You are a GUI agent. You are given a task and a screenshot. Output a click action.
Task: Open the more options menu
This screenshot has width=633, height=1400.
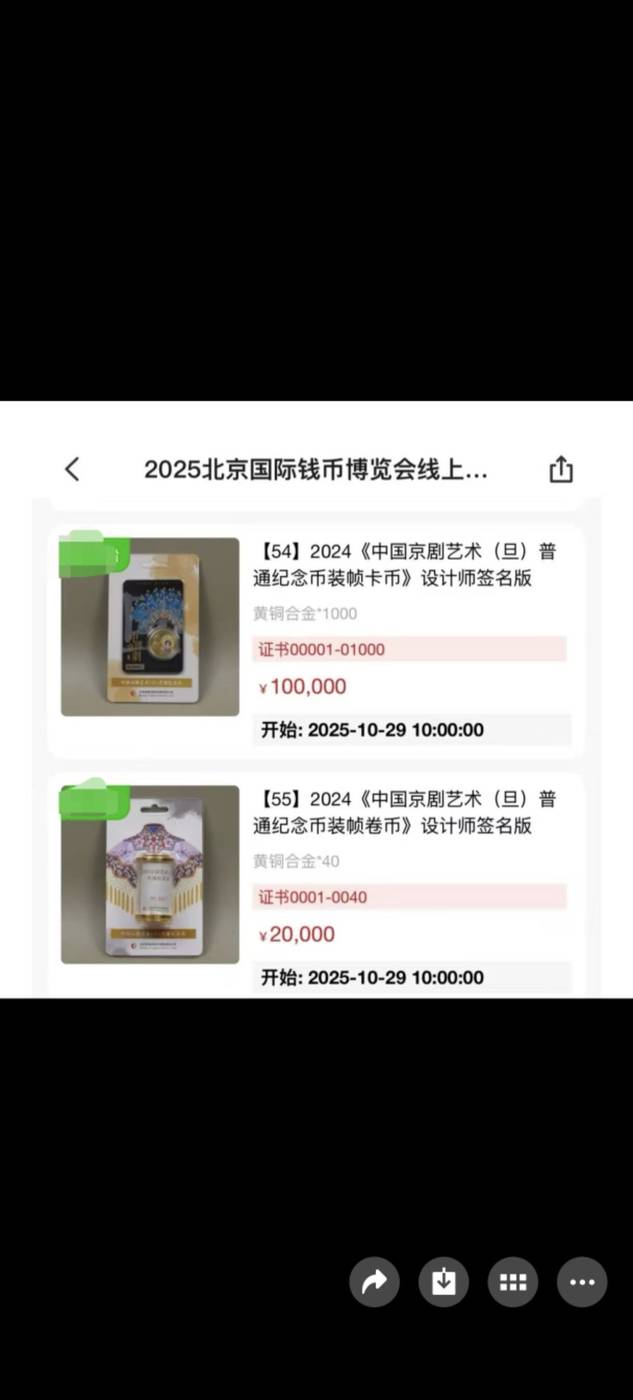coord(582,1282)
